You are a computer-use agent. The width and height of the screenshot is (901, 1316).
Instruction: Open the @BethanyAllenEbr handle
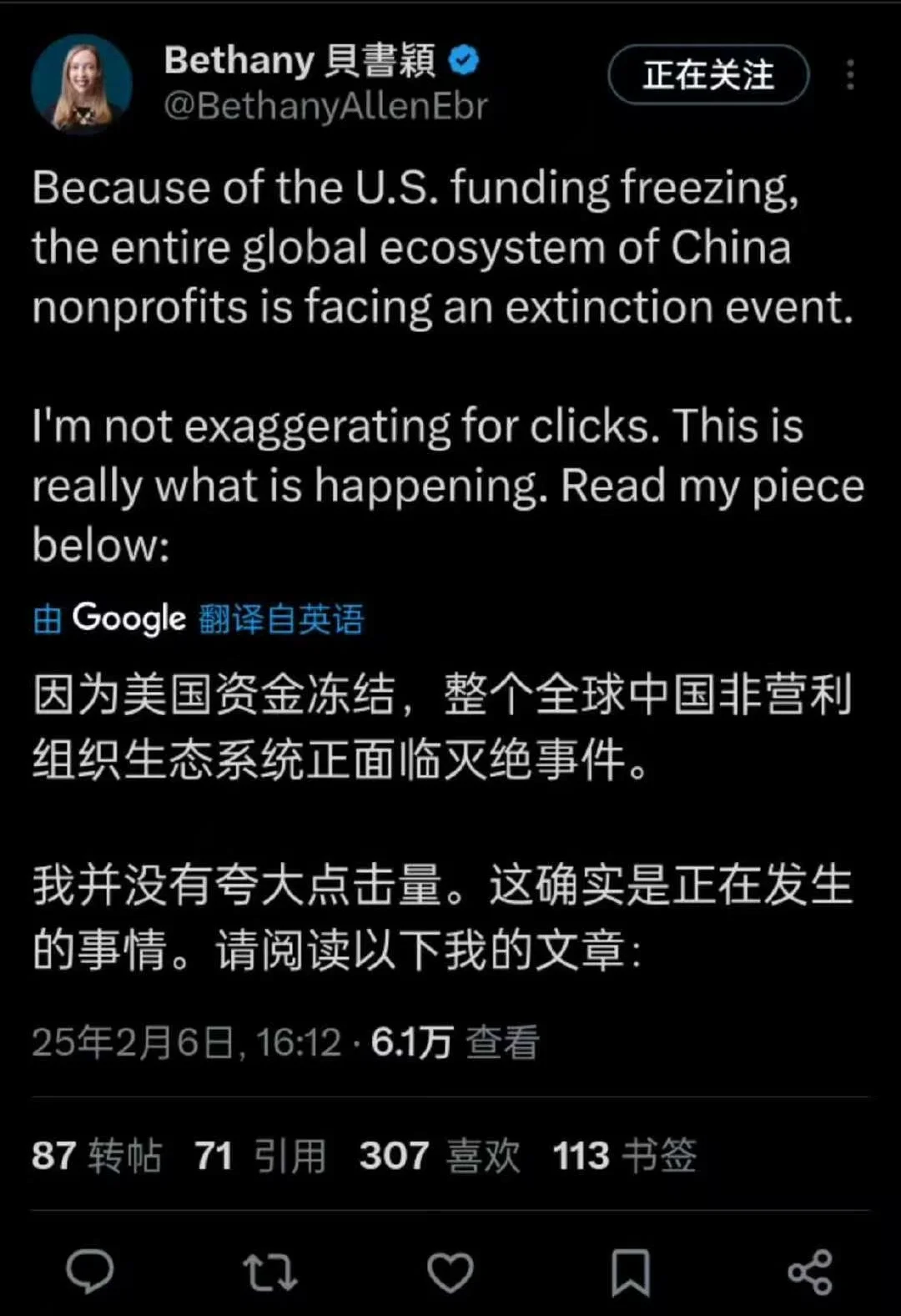[x=325, y=107]
